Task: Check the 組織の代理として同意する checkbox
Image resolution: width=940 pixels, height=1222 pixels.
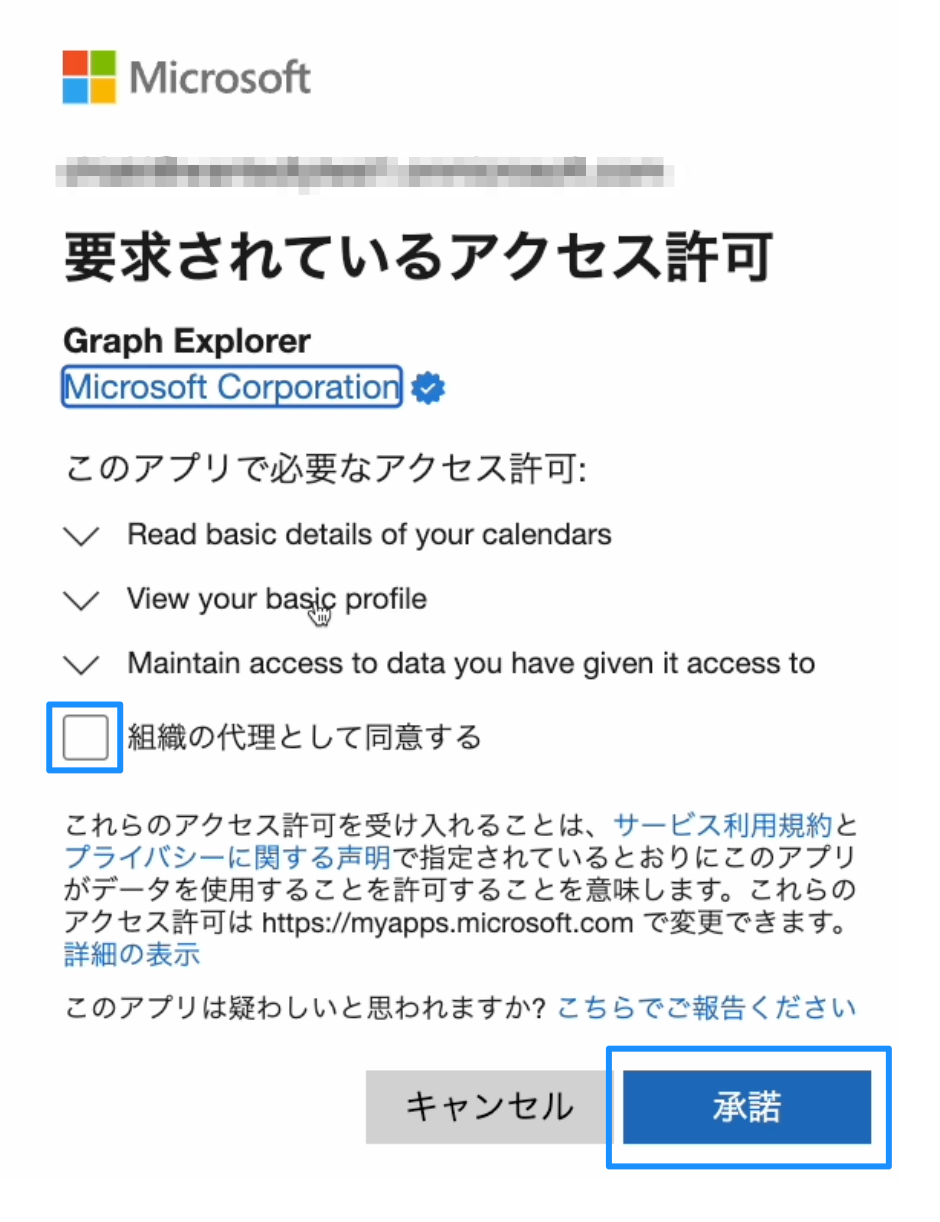Action: point(85,738)
